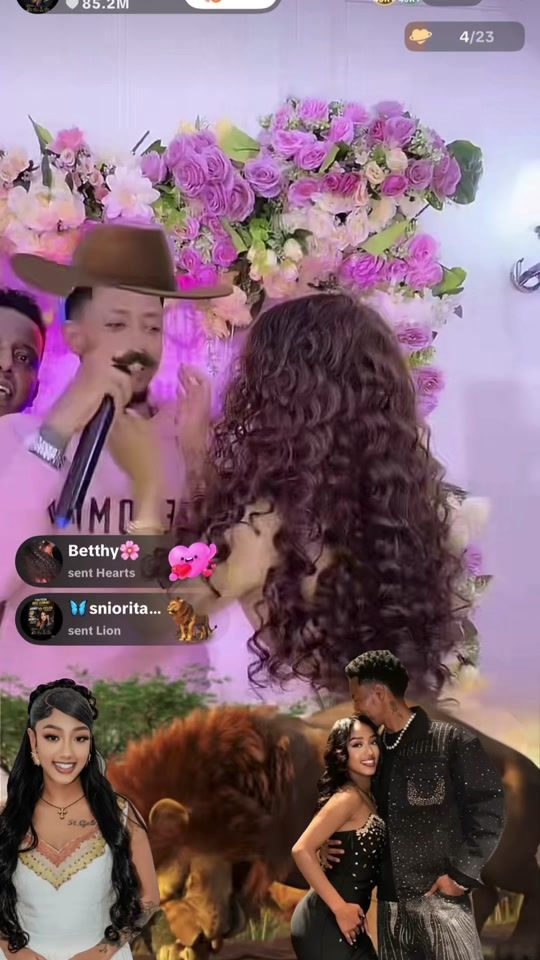
Task: Open the 4/23 planet goal pill
Action: [464, 37]
